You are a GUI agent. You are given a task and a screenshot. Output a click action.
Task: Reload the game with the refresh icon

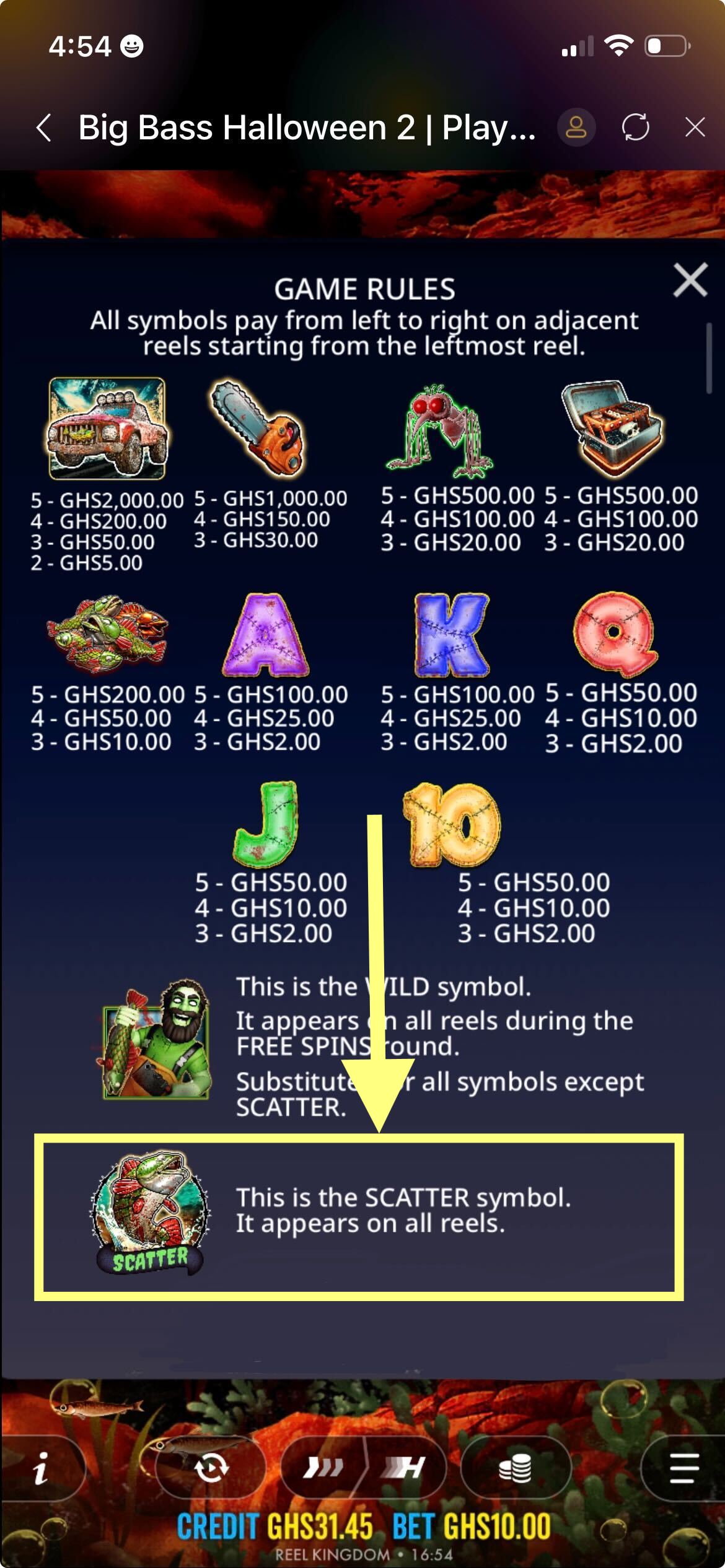[635, 128]
